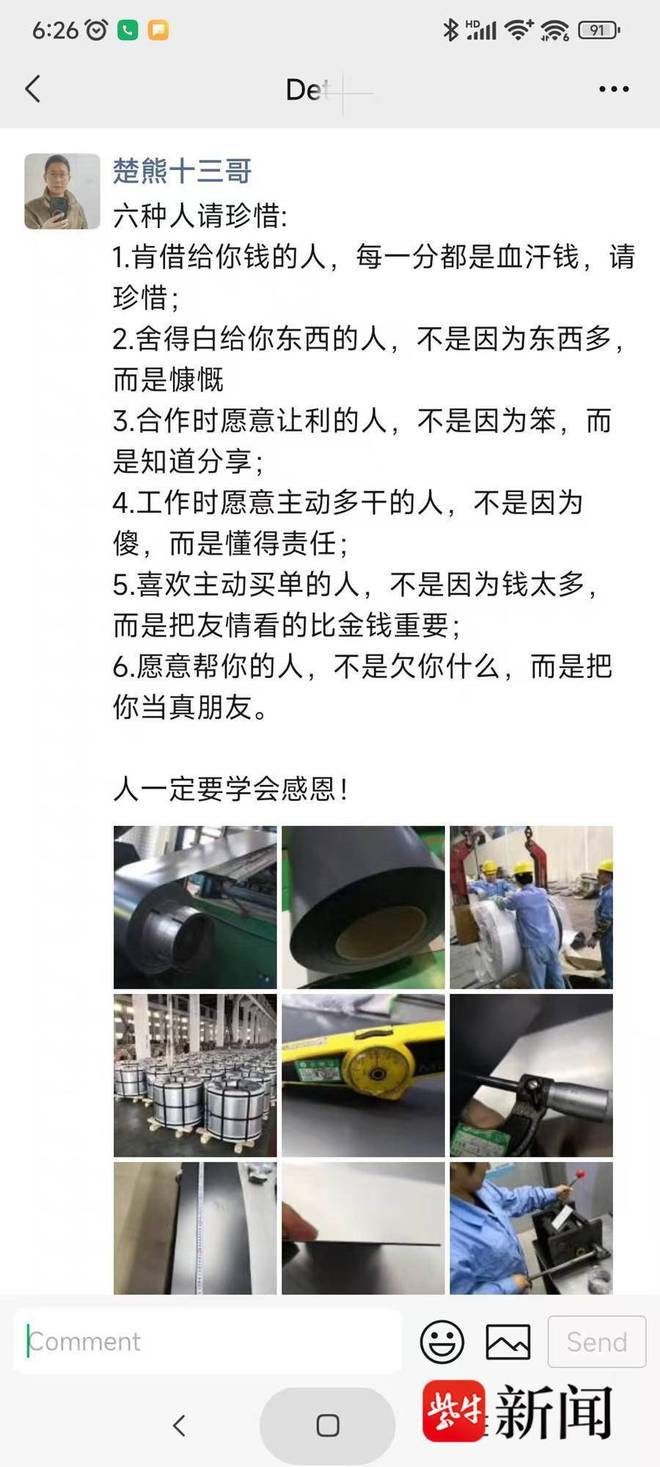Open the photo of the thin sheet edge
This screenshot has height=1467, width=660.
click(x=363, y=1229)
